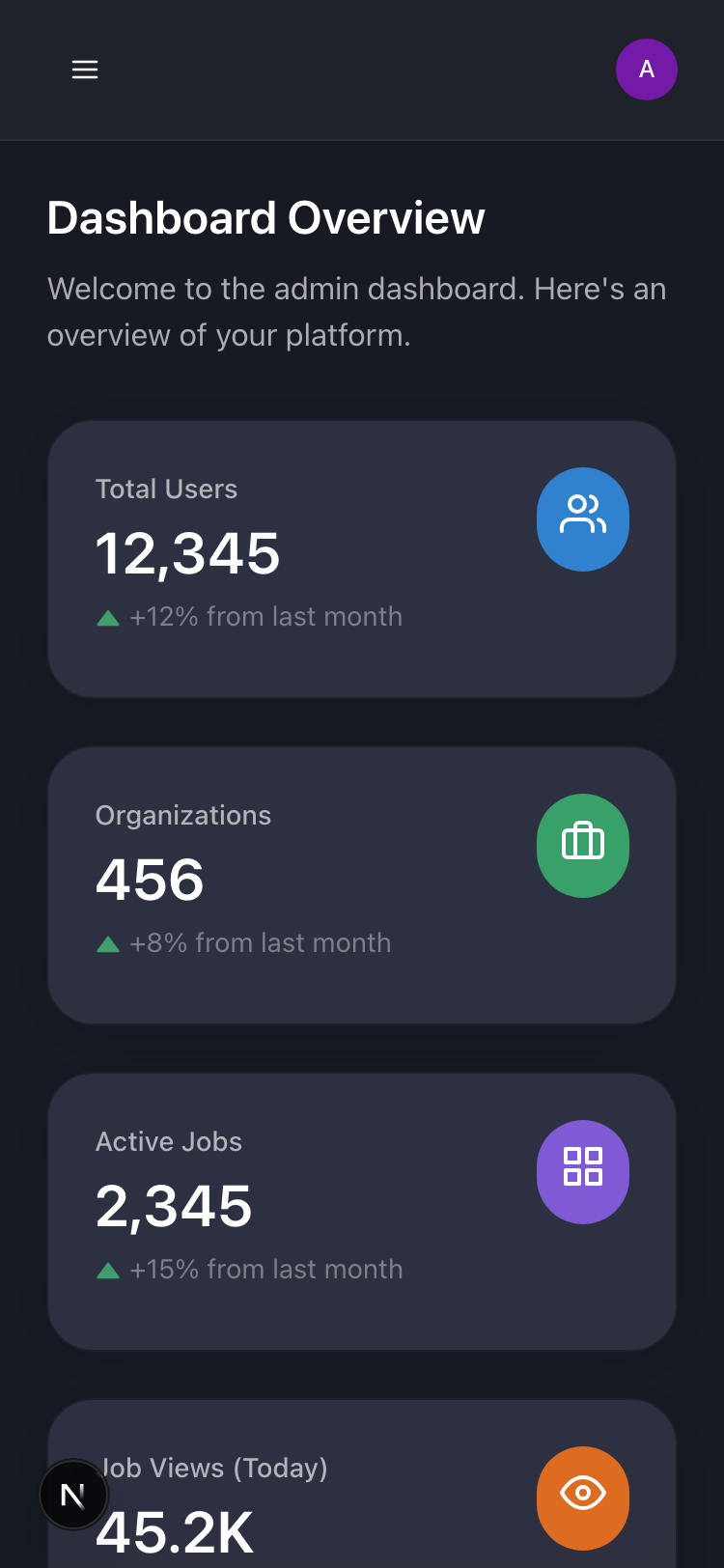The height and width of the screenshot is (1568, 724).
Task: Click the green triangle beside +15%
Action: tap(108, 1270)
